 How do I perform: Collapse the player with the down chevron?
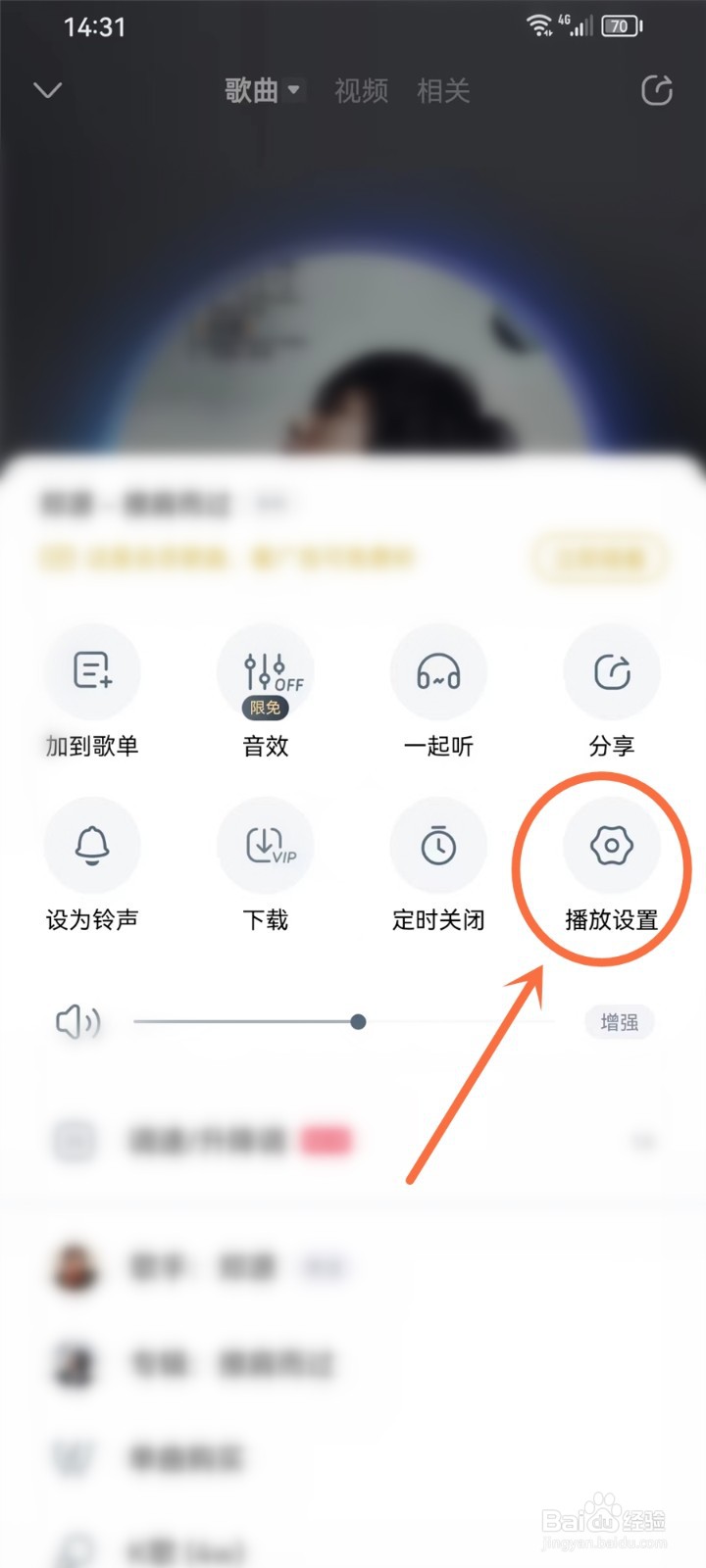tap(48, 89)
